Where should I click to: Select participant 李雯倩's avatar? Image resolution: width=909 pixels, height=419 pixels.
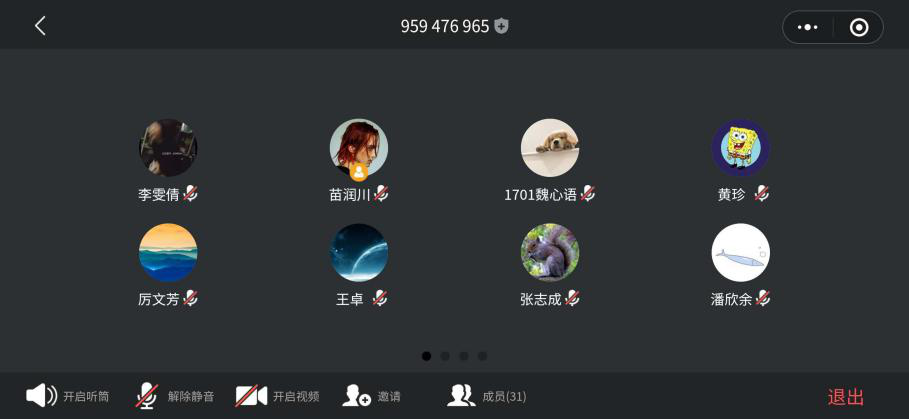point(168,148)
